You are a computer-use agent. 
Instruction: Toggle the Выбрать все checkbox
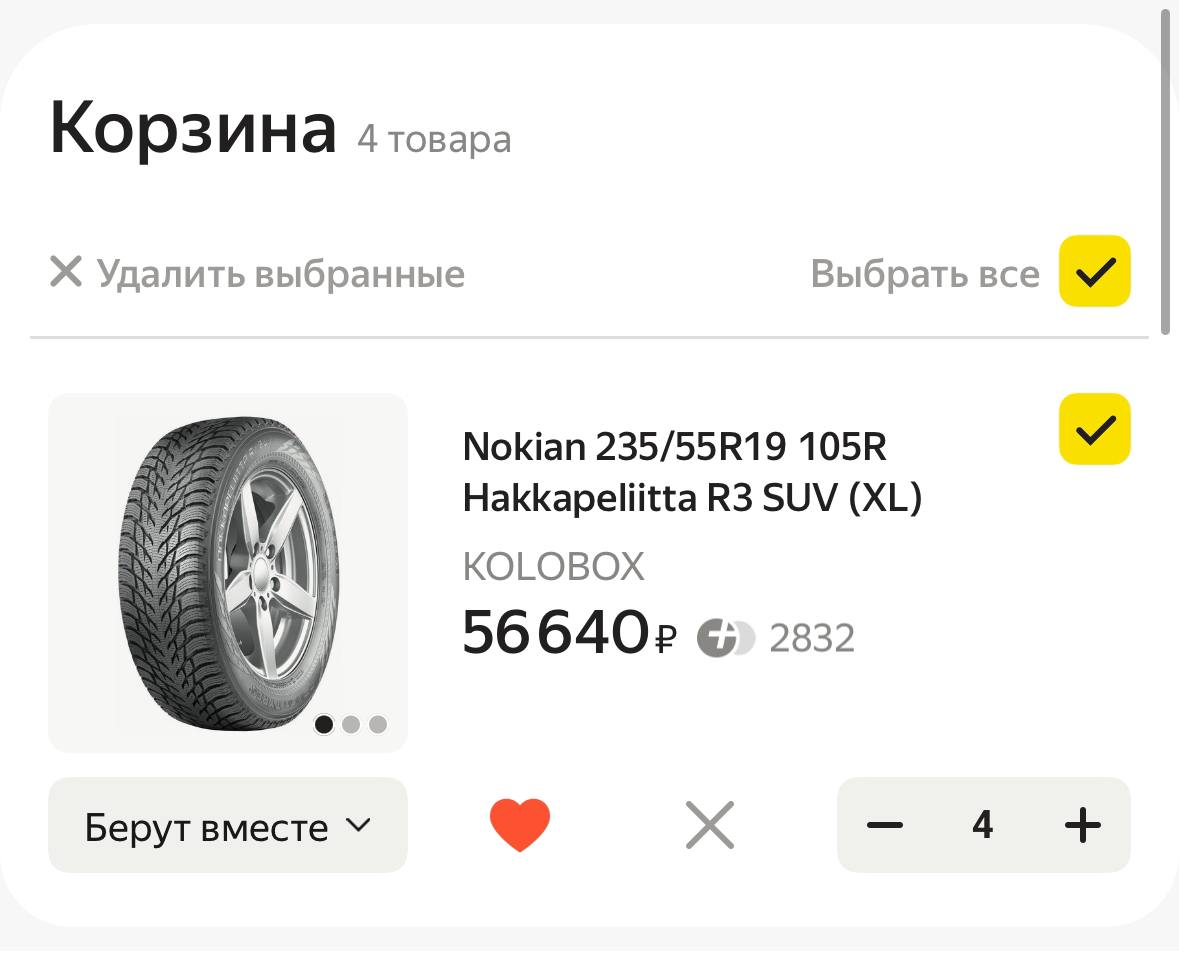coord(1094,271)
